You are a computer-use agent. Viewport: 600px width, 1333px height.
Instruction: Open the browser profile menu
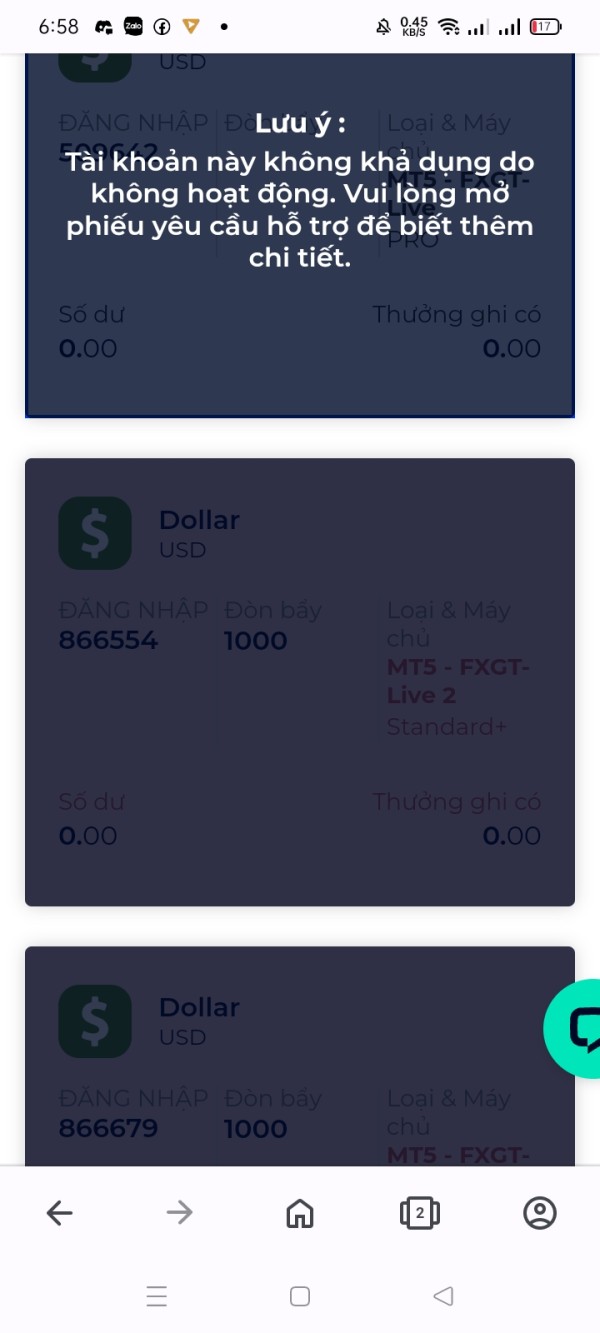click(540, 1213)
